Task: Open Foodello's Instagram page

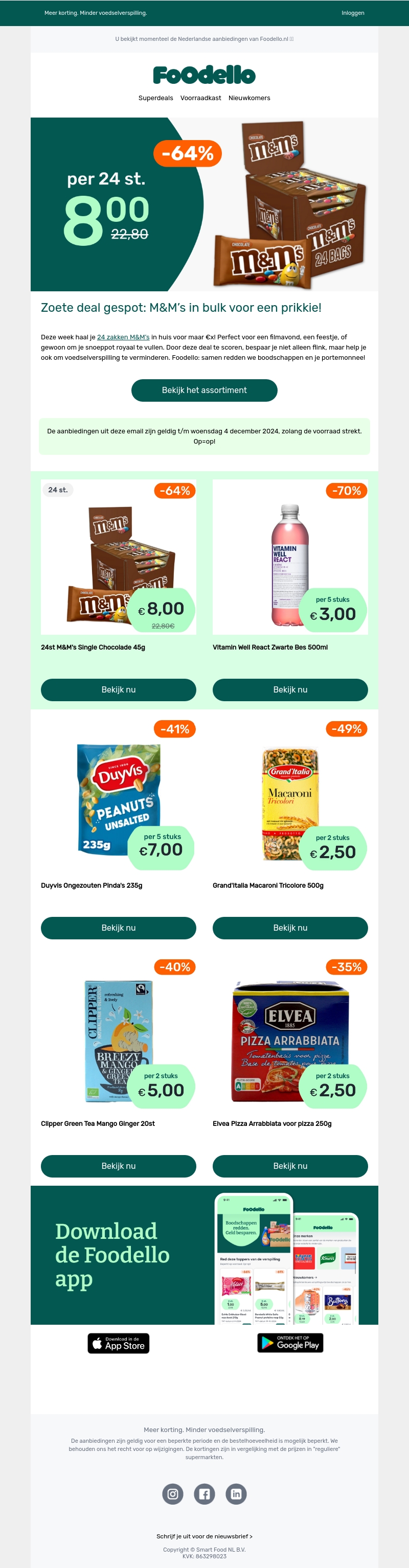Action: [173, 1494]
